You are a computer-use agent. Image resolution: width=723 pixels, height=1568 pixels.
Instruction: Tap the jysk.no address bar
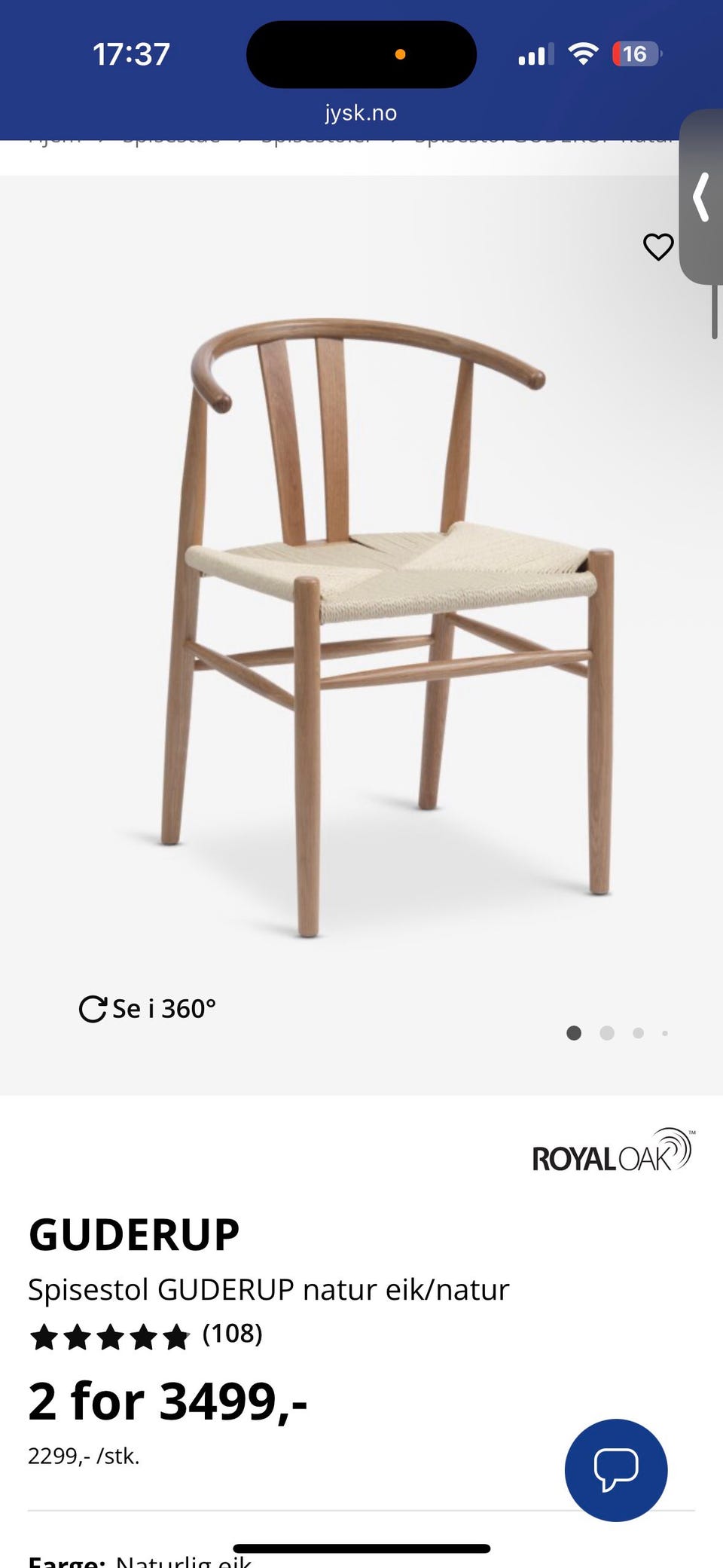(x=361, y=113)
